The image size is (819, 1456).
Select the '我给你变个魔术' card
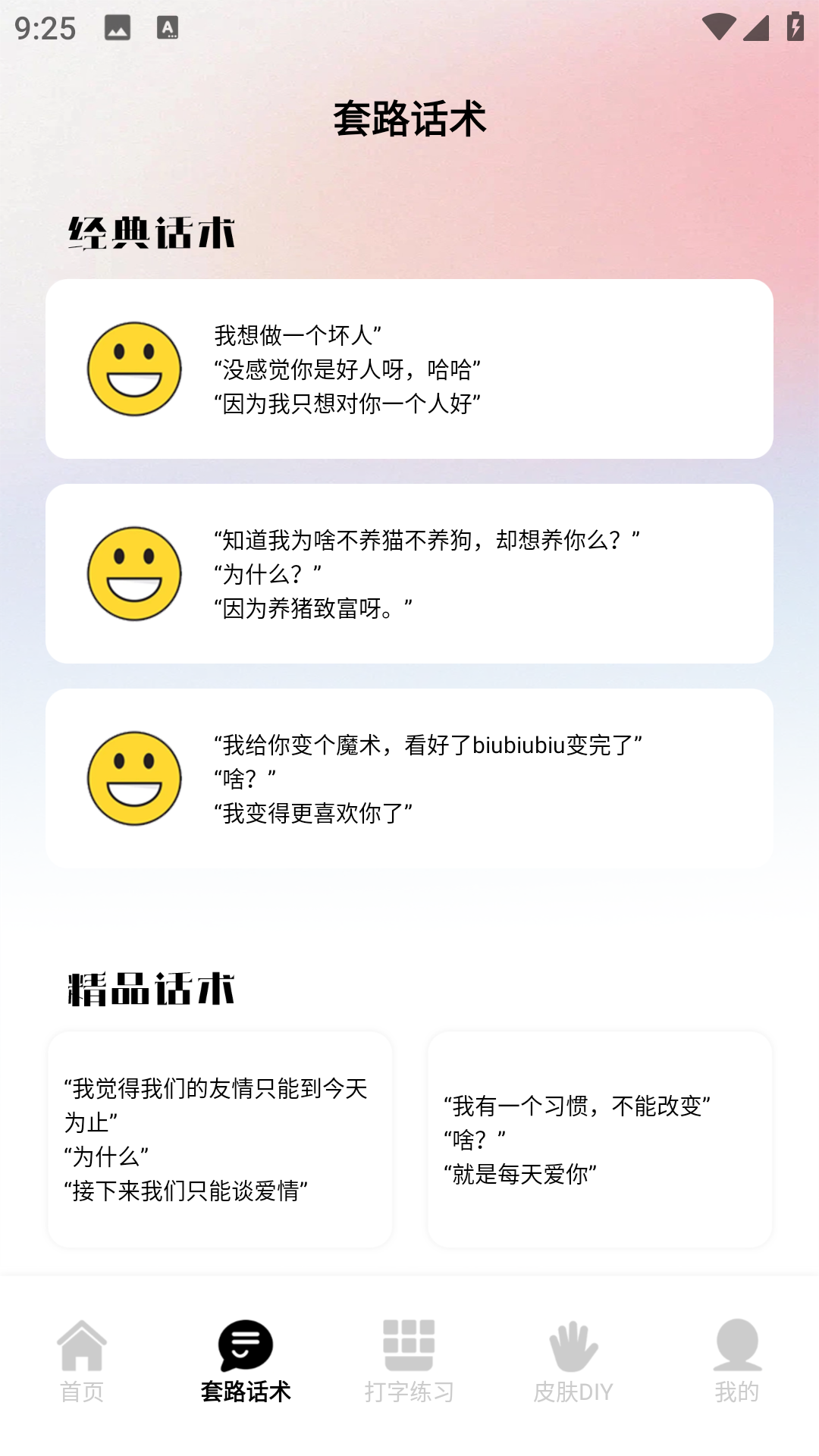409,778
